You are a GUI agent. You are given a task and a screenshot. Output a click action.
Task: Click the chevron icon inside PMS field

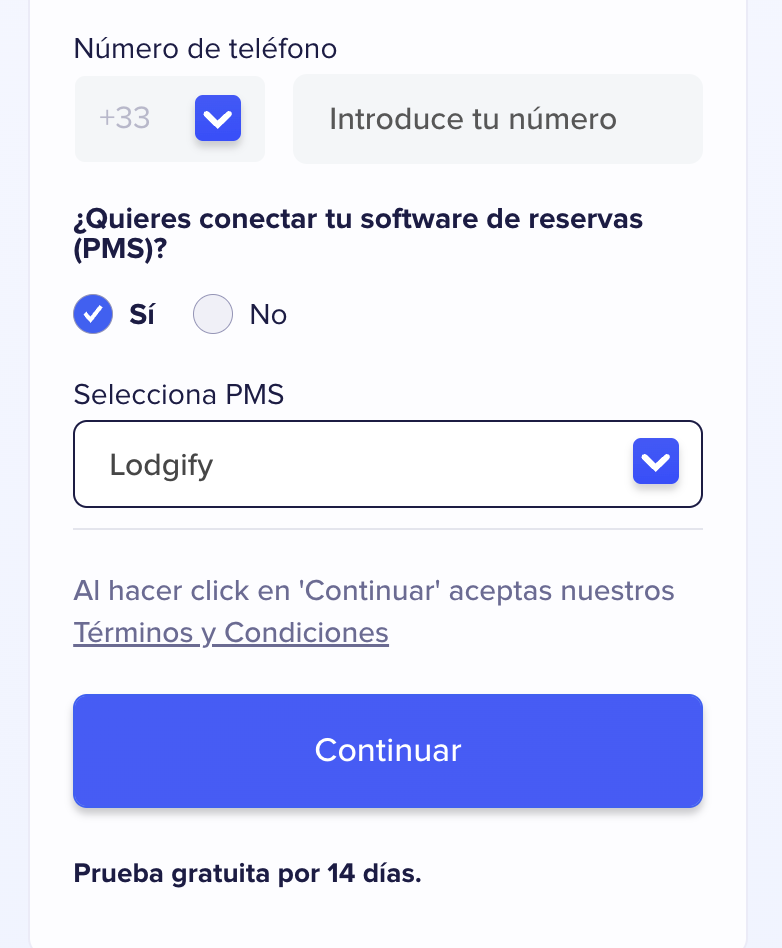(x=656, y=461)
